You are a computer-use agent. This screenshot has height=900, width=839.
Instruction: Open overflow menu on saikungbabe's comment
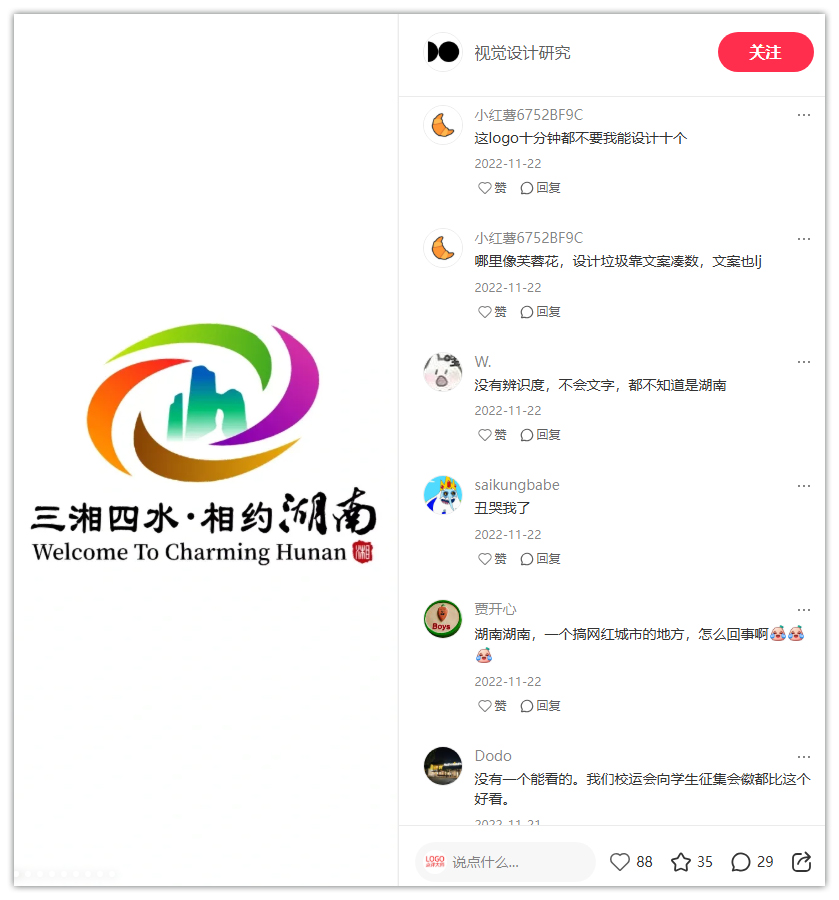coord(804,486)
